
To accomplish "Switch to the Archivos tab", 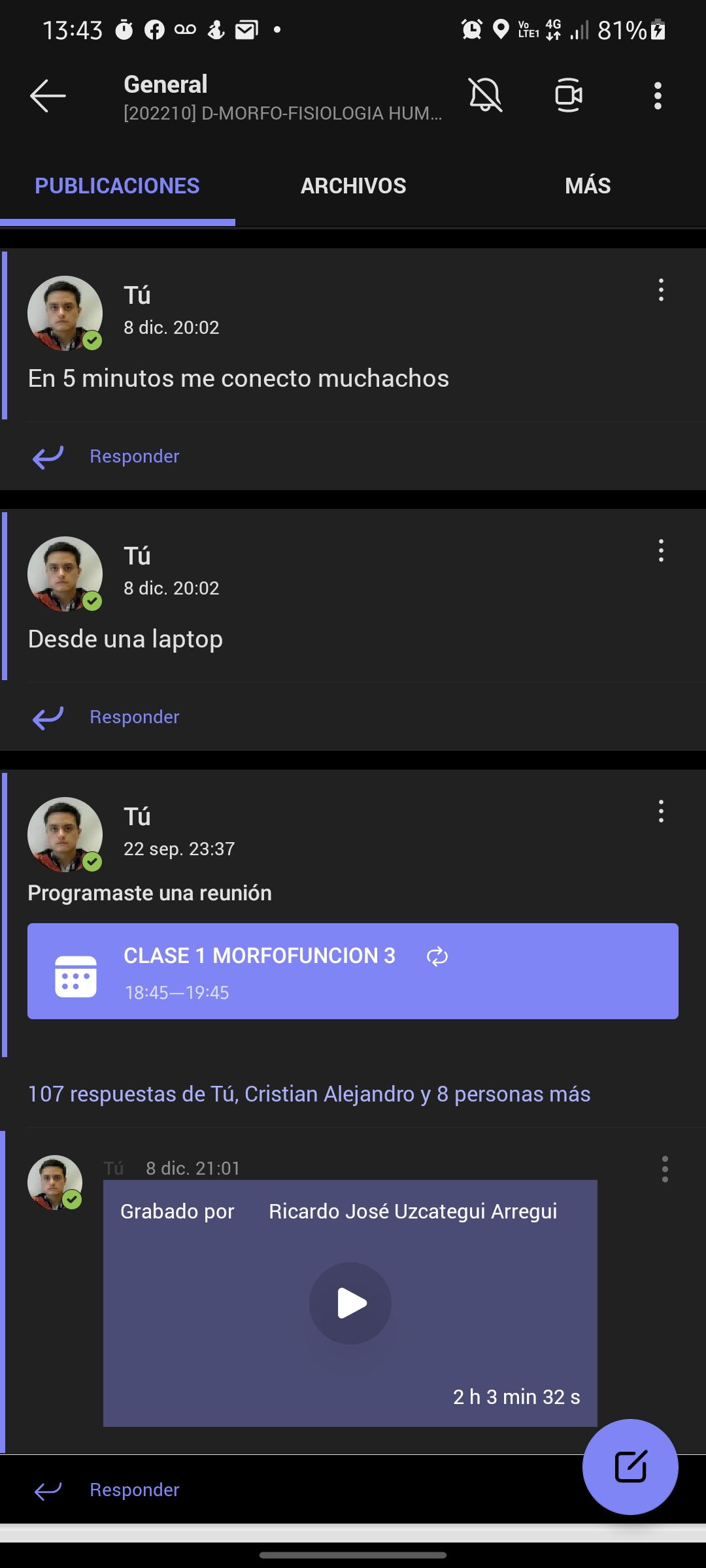I will click(353, 186).
